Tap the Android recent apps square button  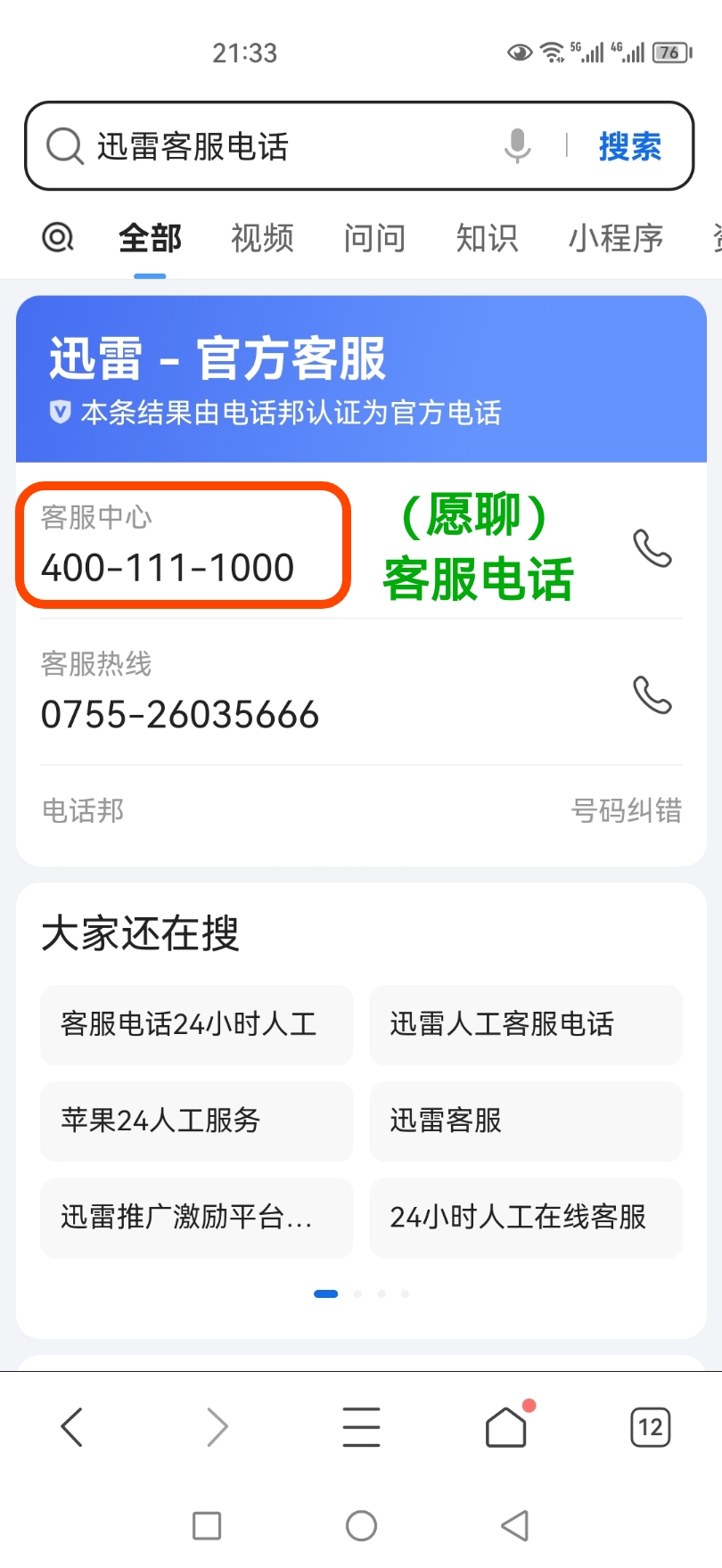[207, 1524]
